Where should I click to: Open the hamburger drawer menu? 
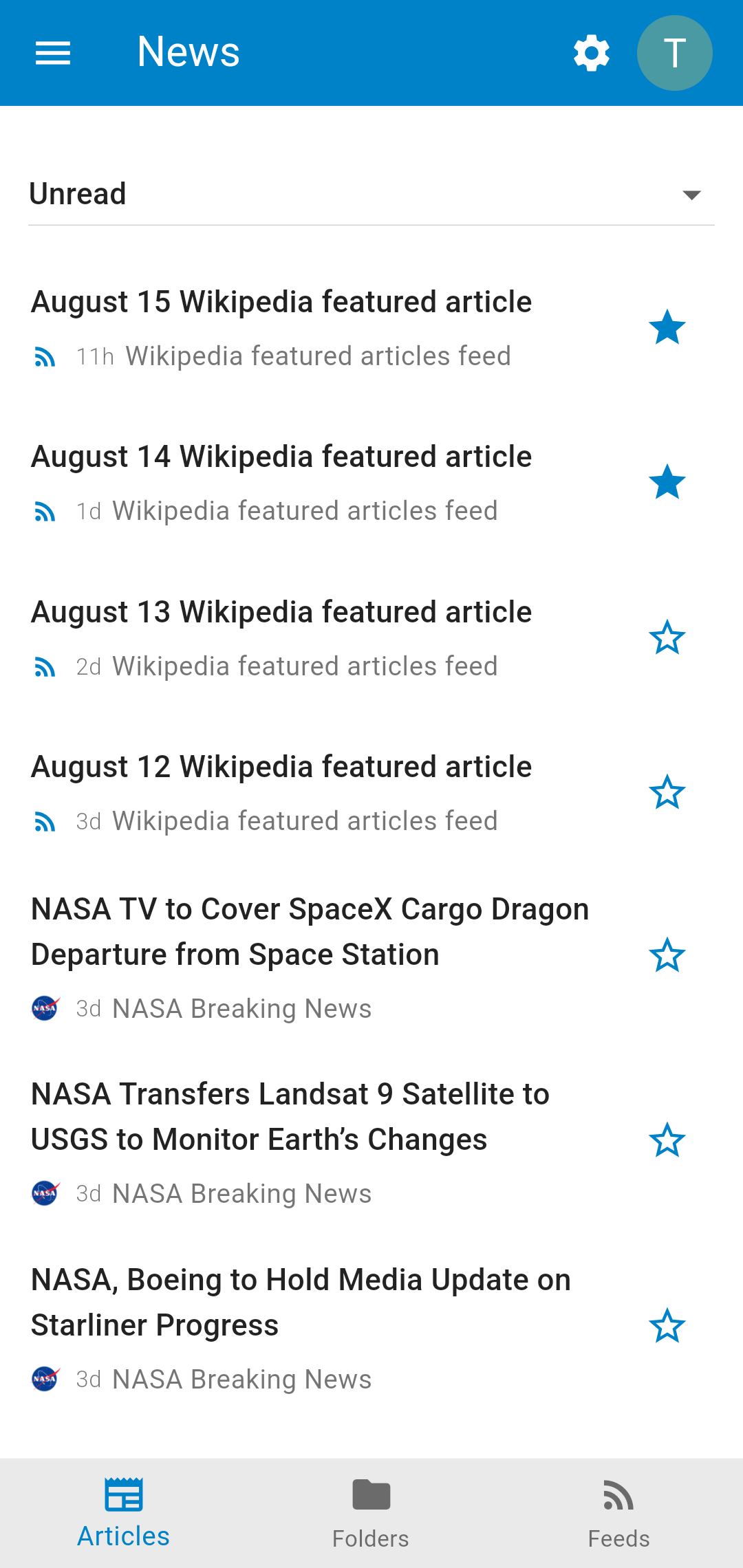click(53, 53)
